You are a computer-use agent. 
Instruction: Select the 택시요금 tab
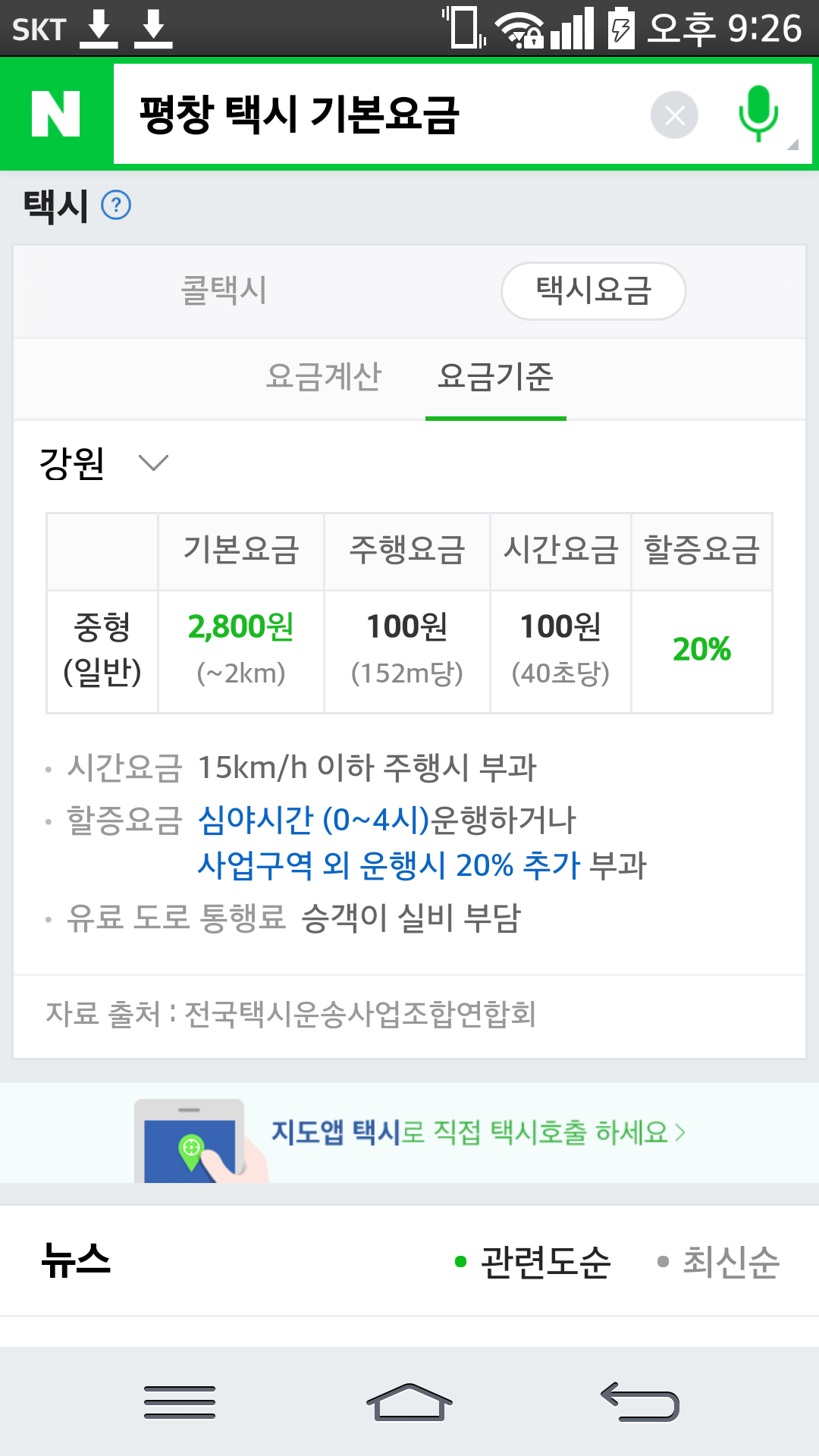tap(593, 291)
